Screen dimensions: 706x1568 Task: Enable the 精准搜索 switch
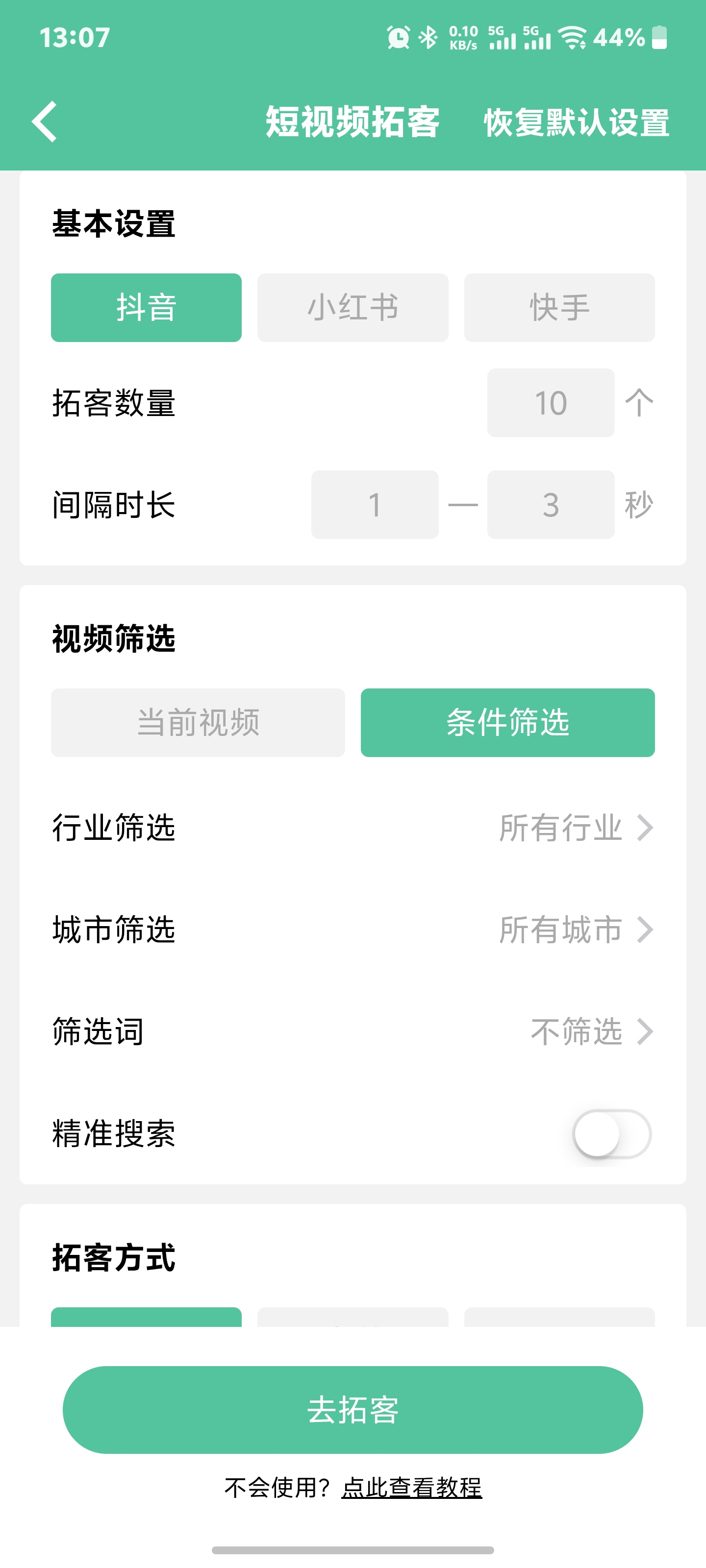pyautogui.click(x=611, y=1134)
